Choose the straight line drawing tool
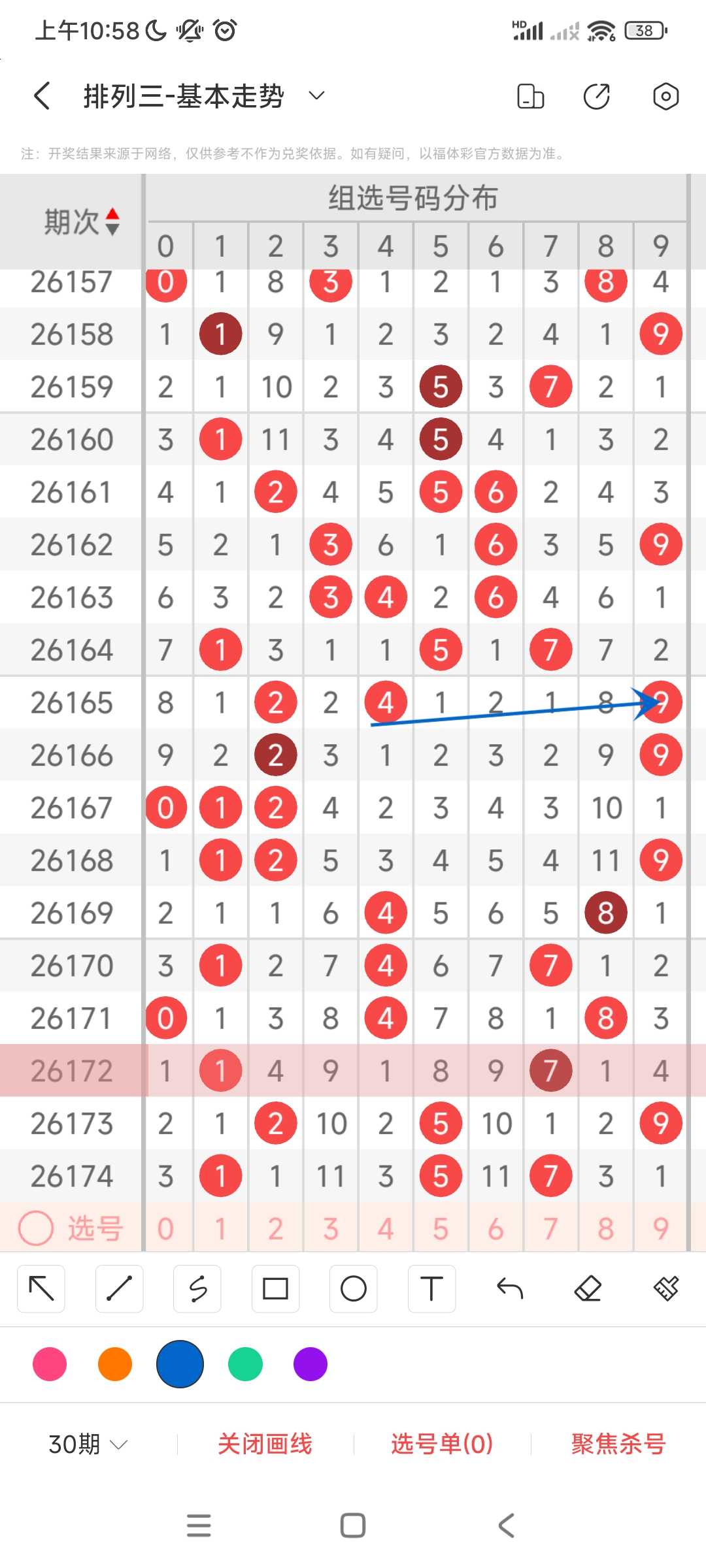The width and height of the screenshot is (706, 1568). [x=119, y=1288]
